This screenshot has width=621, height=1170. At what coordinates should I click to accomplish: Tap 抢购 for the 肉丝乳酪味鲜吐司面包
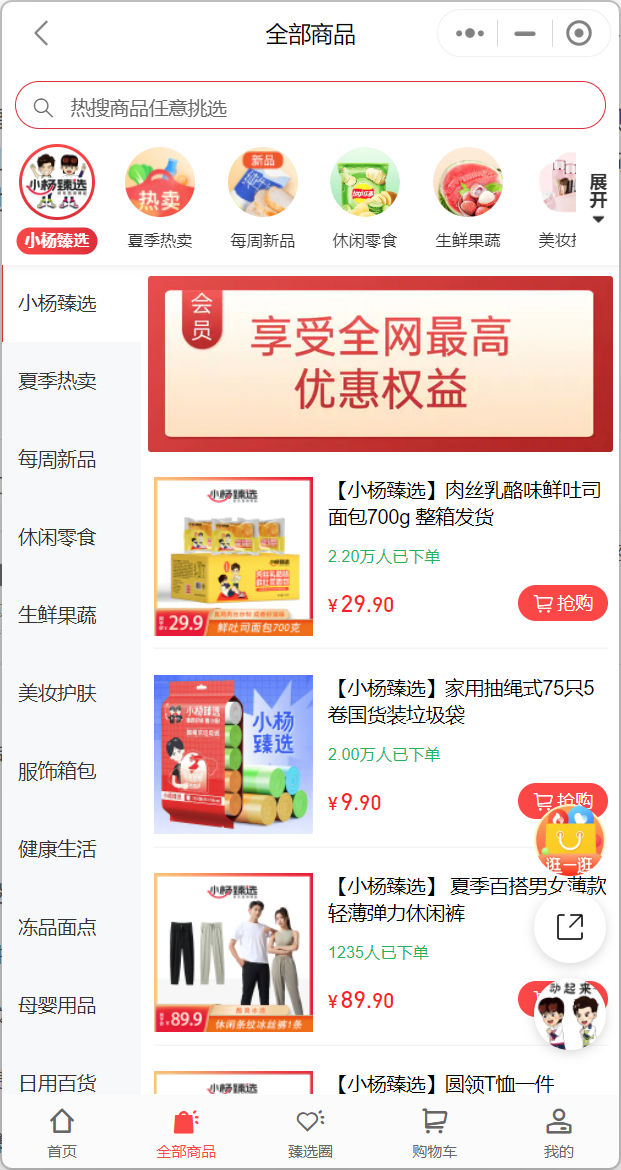pos(563,603)
